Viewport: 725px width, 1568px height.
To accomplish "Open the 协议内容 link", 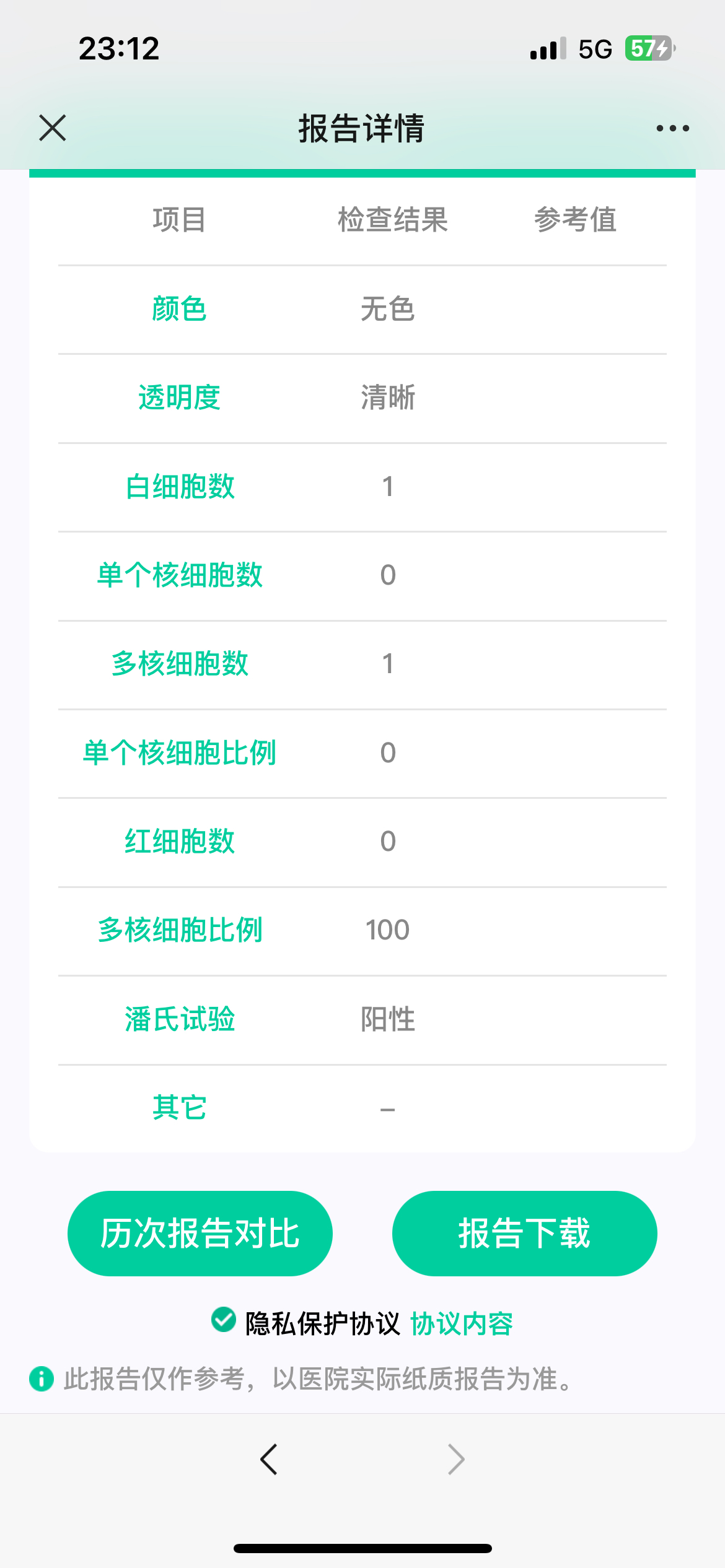I will point(462,1323).
